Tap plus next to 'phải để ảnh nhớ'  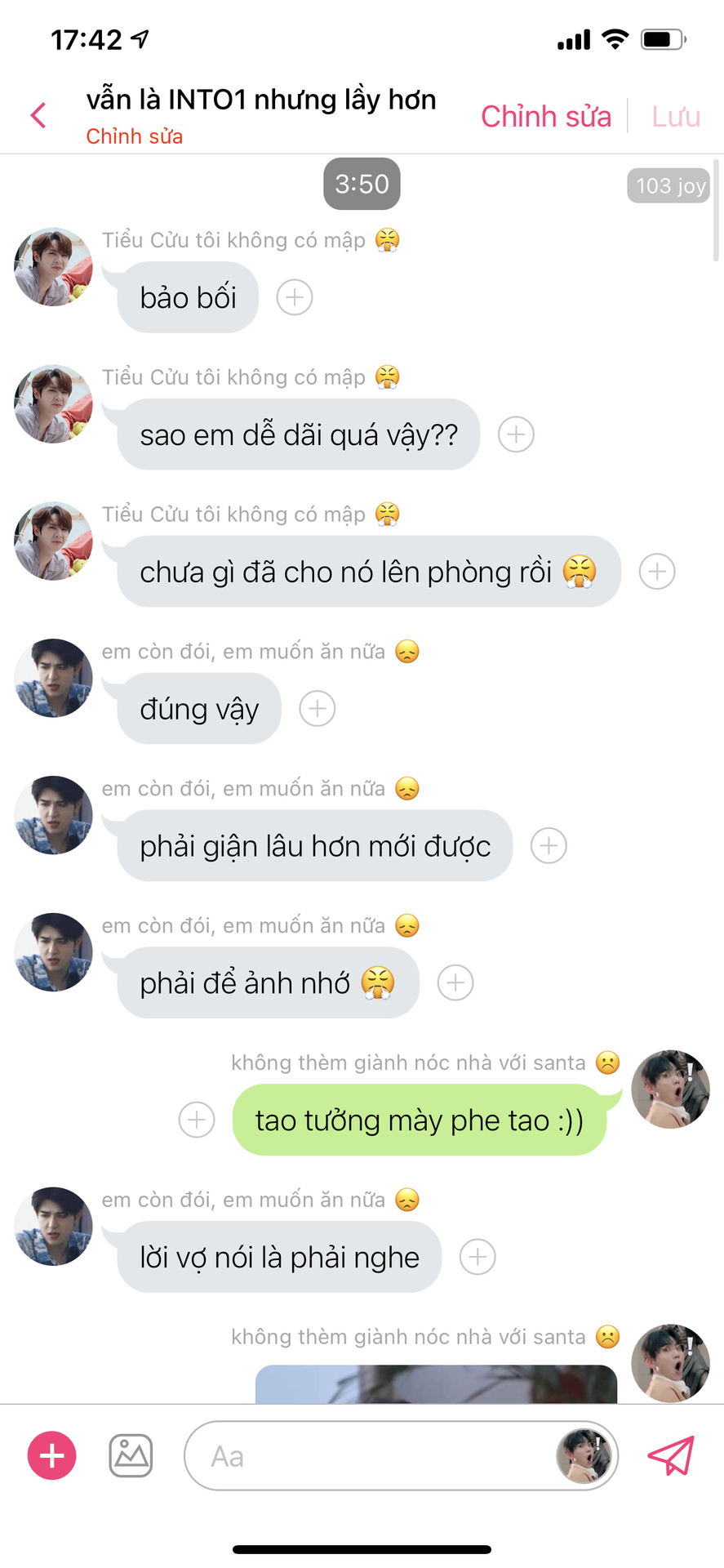tap(455, 983)
